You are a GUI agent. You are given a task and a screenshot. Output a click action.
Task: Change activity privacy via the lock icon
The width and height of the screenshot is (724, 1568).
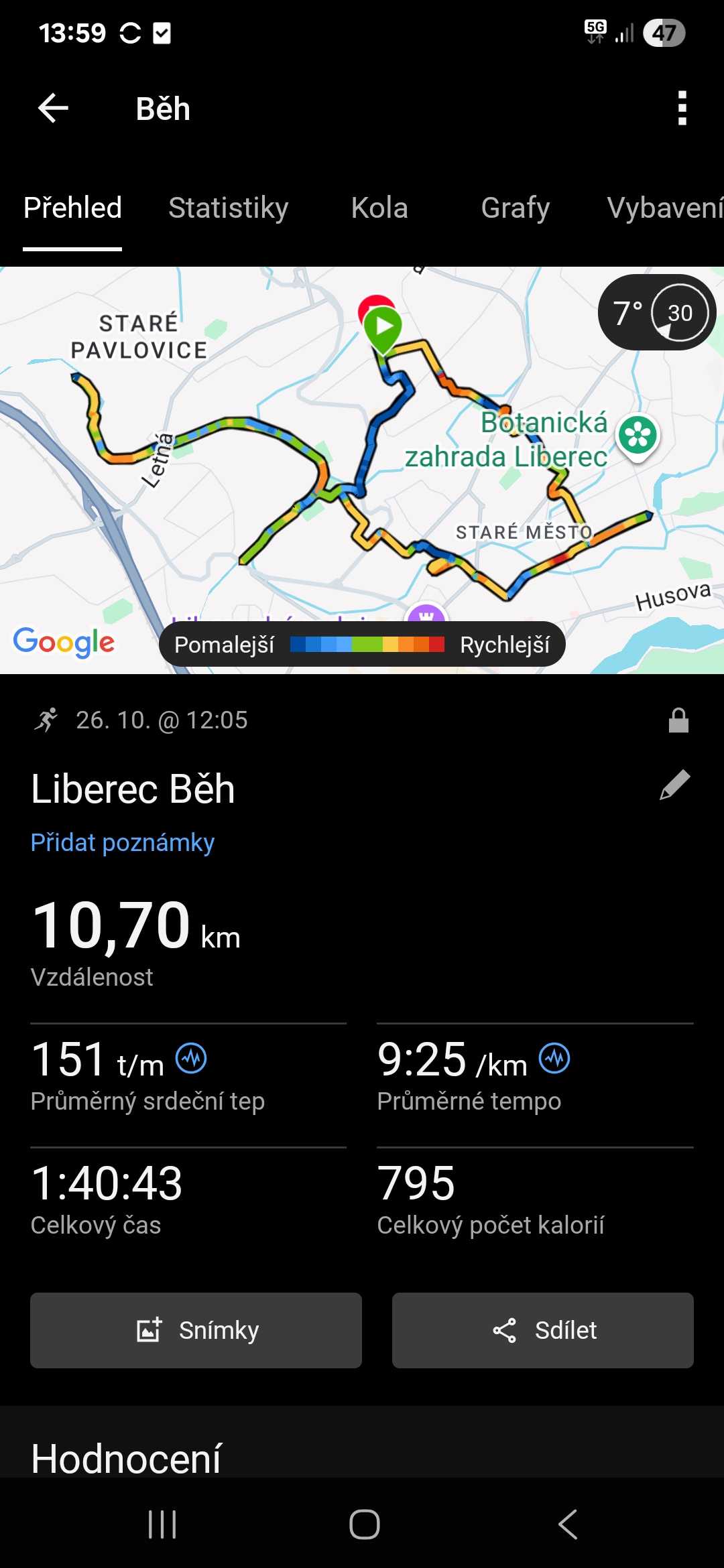[x=678, y=720]
